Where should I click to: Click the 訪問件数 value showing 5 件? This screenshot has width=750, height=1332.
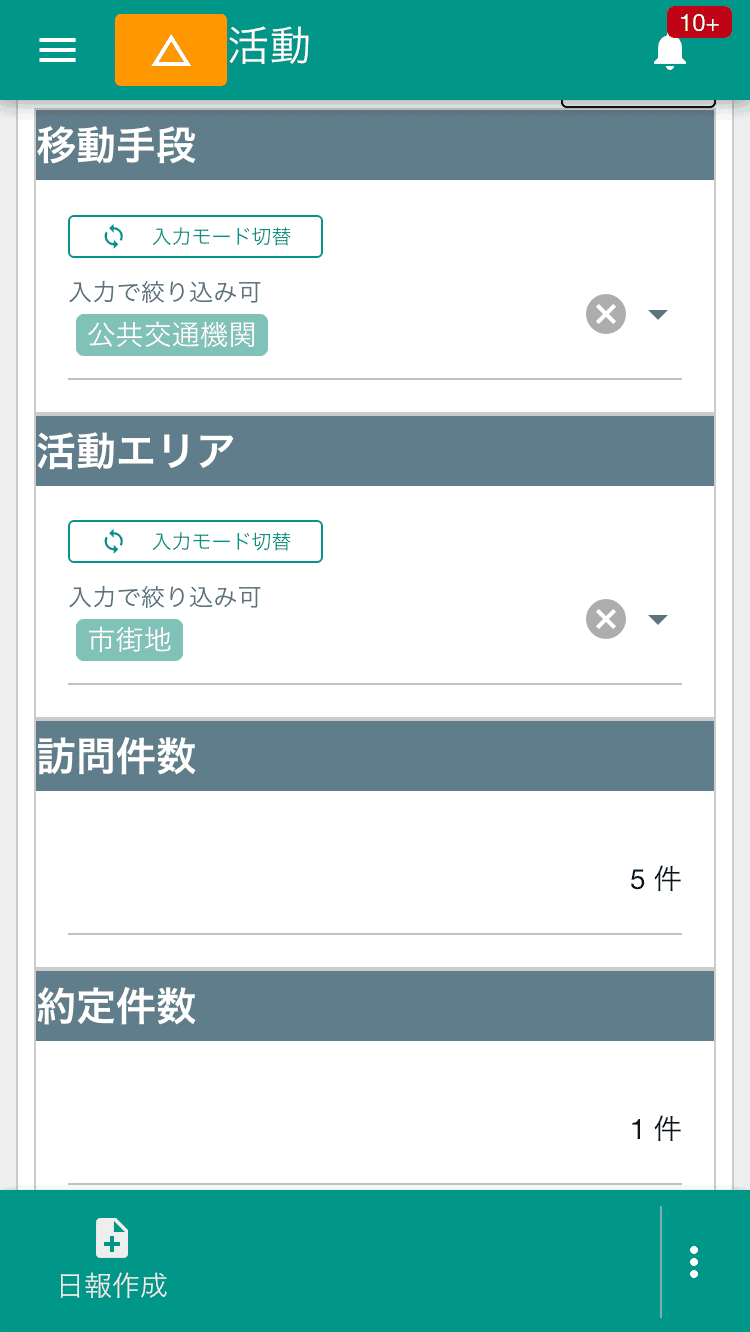(655, 877)
